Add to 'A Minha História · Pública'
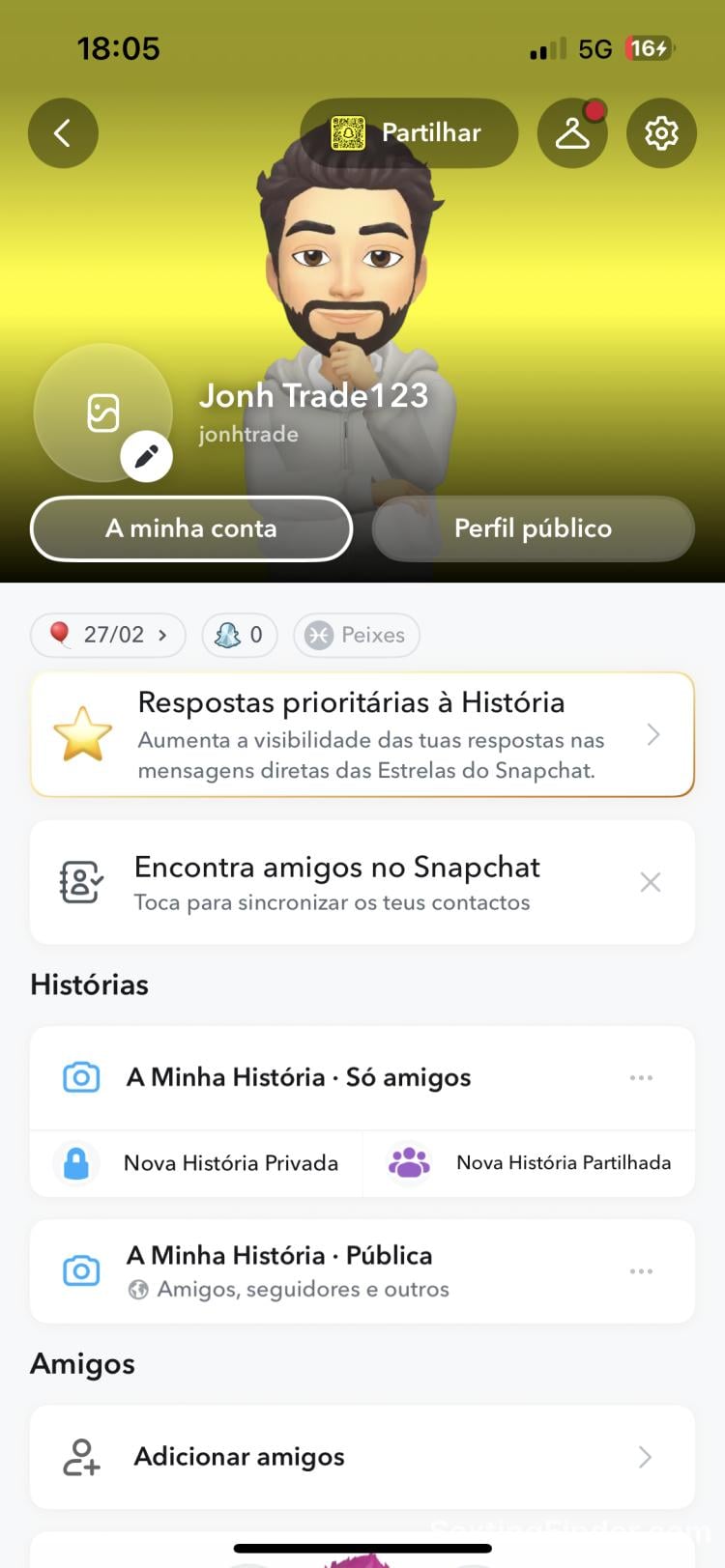 [x=288, y=1270]
